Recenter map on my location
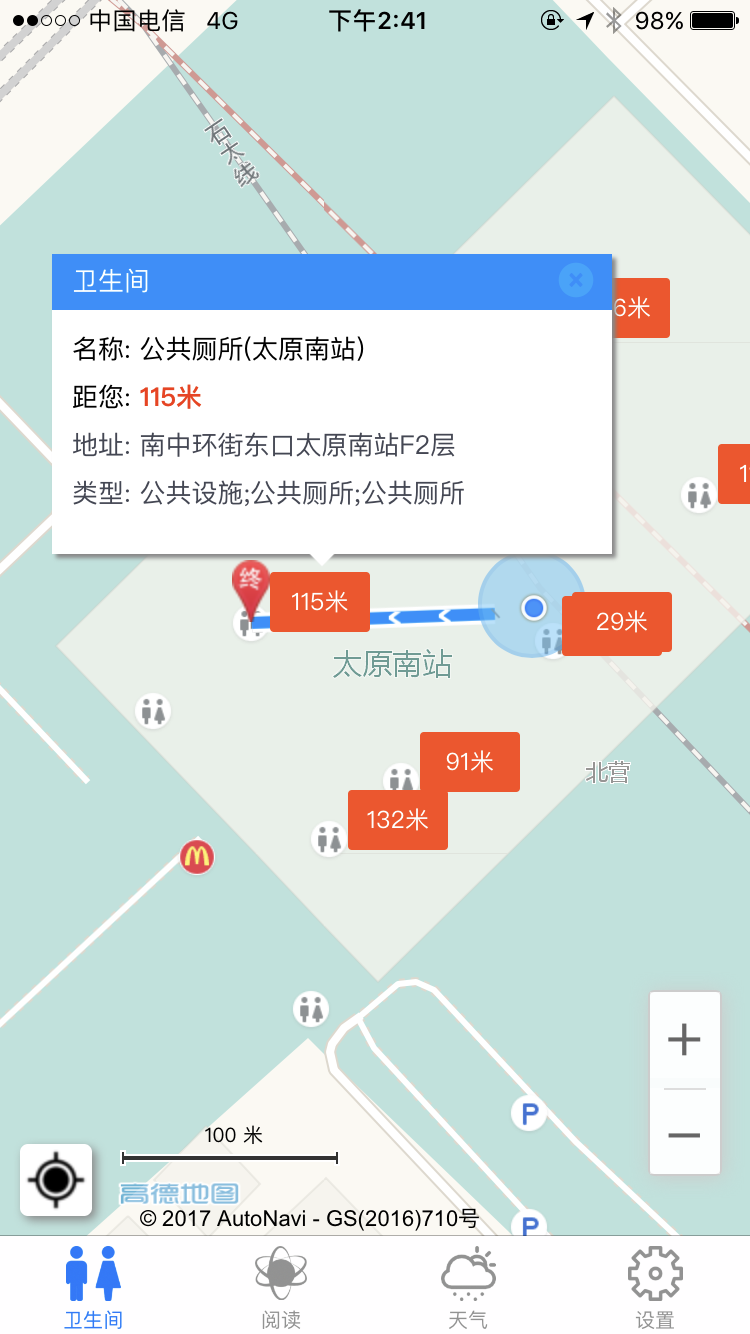 click(x=56, y=1180)
